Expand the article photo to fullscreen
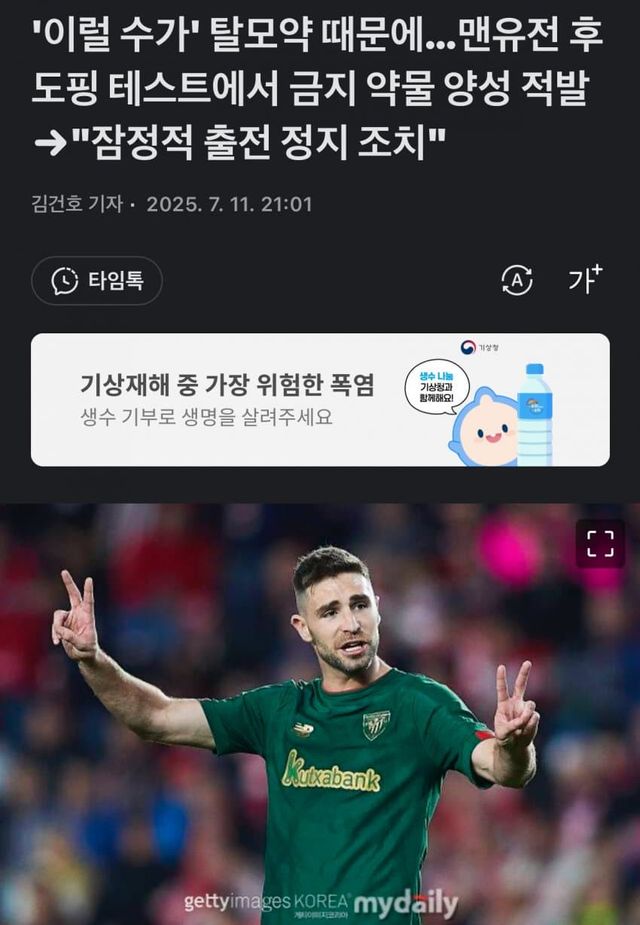 click(600, 543)
